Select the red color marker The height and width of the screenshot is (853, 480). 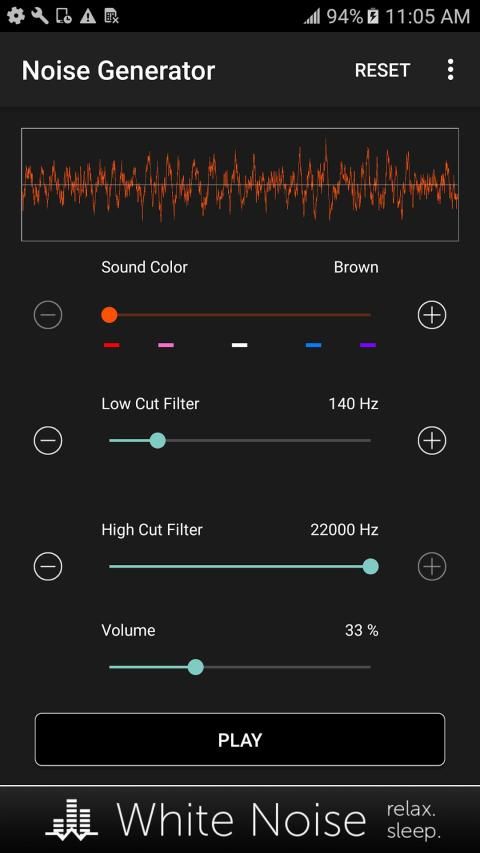[x=112, y=345]
